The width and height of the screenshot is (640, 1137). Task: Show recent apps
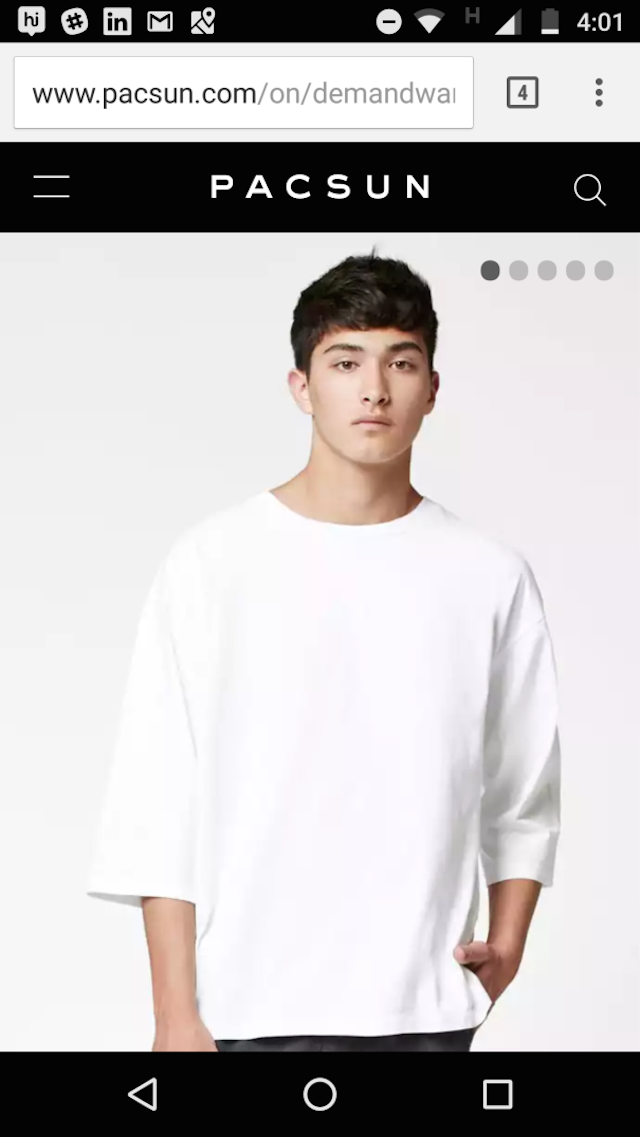pyautogui.click(x=497, y=1094)
